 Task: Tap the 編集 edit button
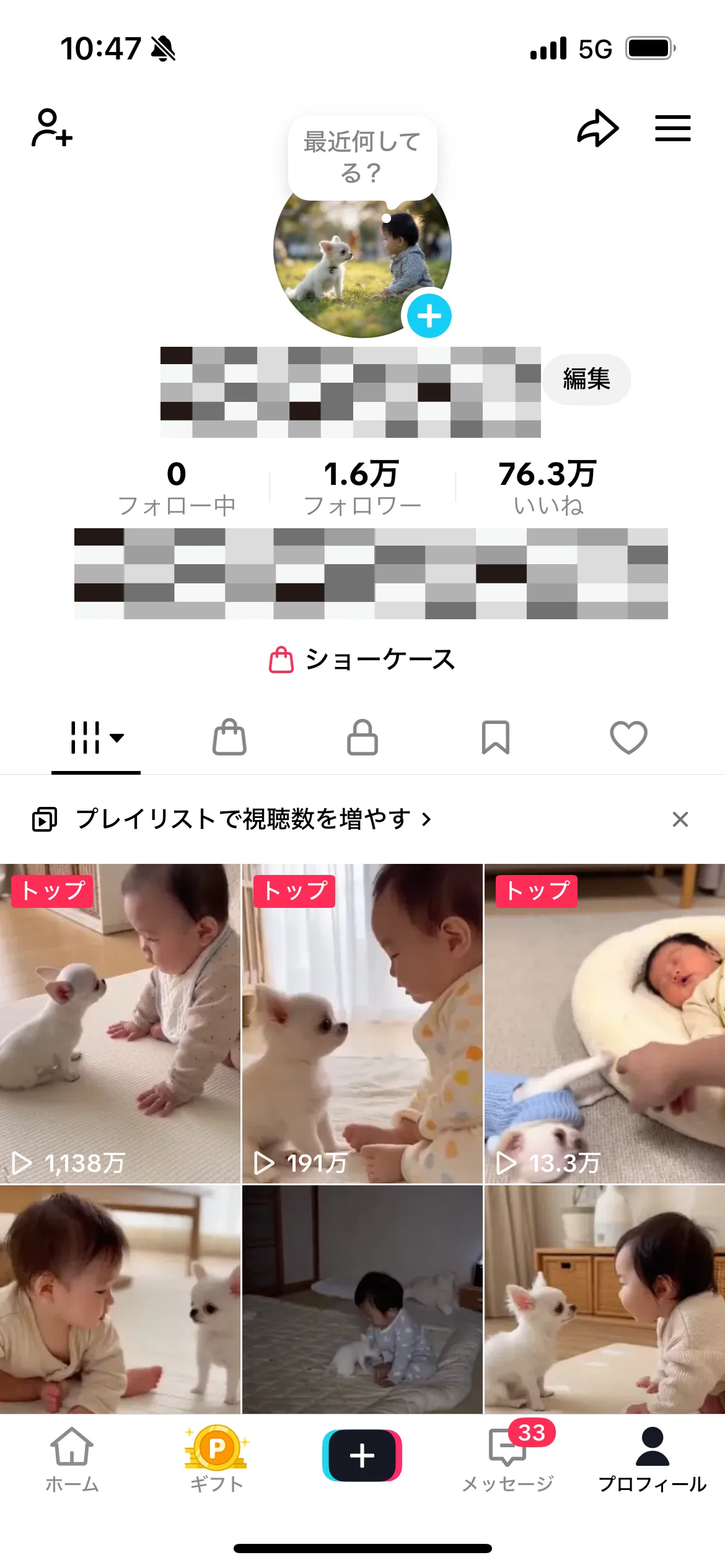click(x=586, y=379)
